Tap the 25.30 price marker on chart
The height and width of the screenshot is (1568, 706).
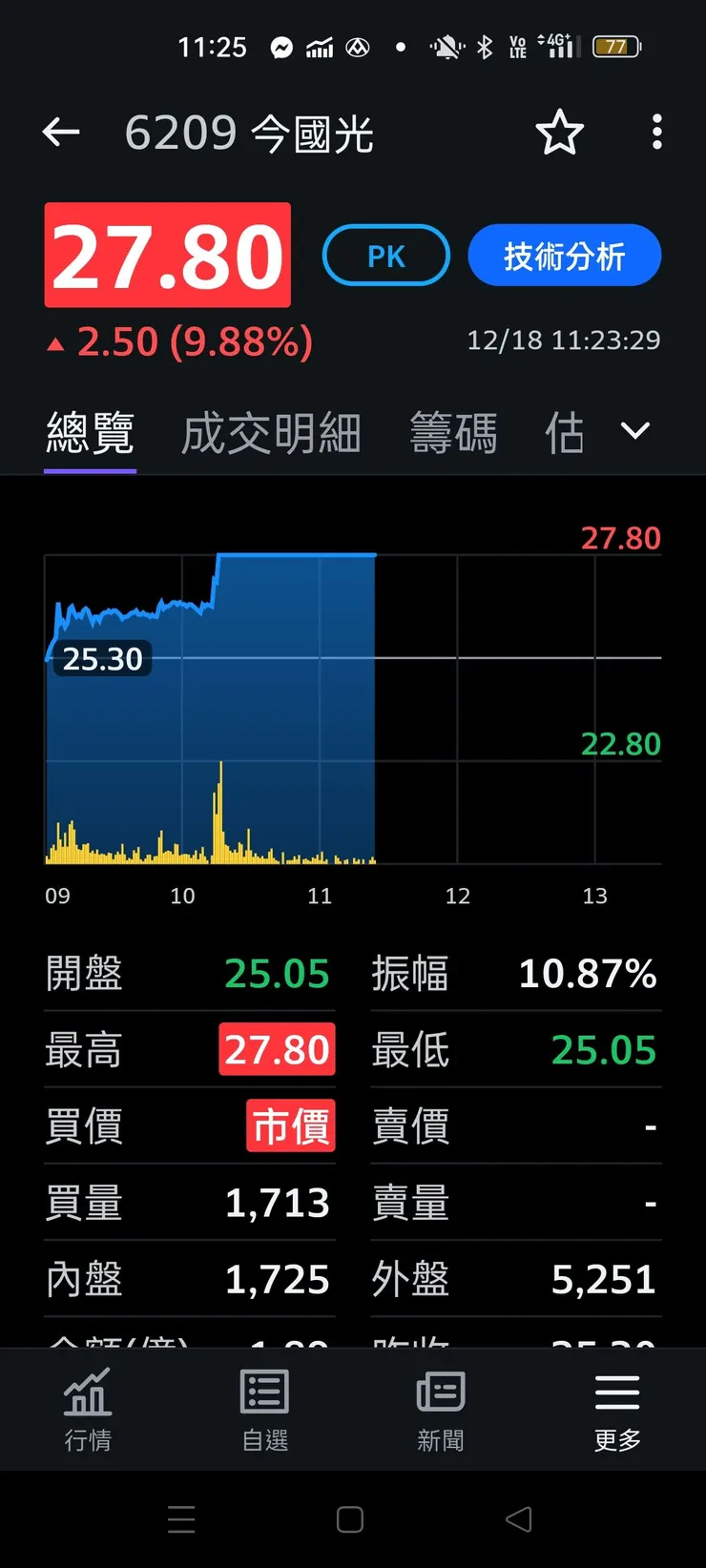pos(102,658)
